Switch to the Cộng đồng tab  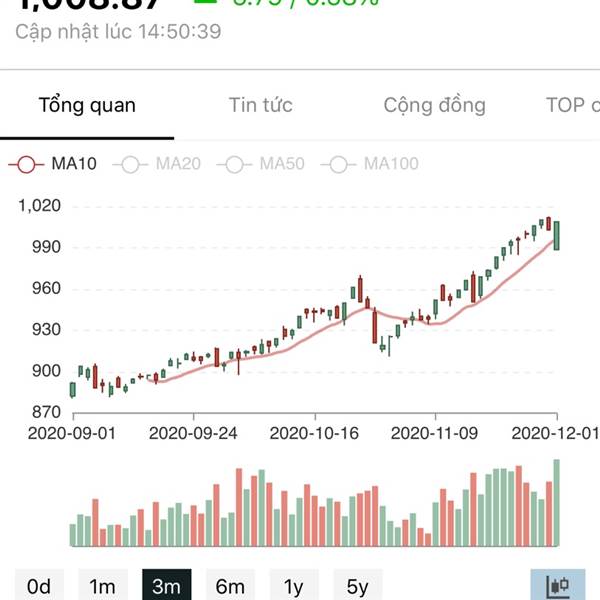pyautogui.click(x=434, y=105)
